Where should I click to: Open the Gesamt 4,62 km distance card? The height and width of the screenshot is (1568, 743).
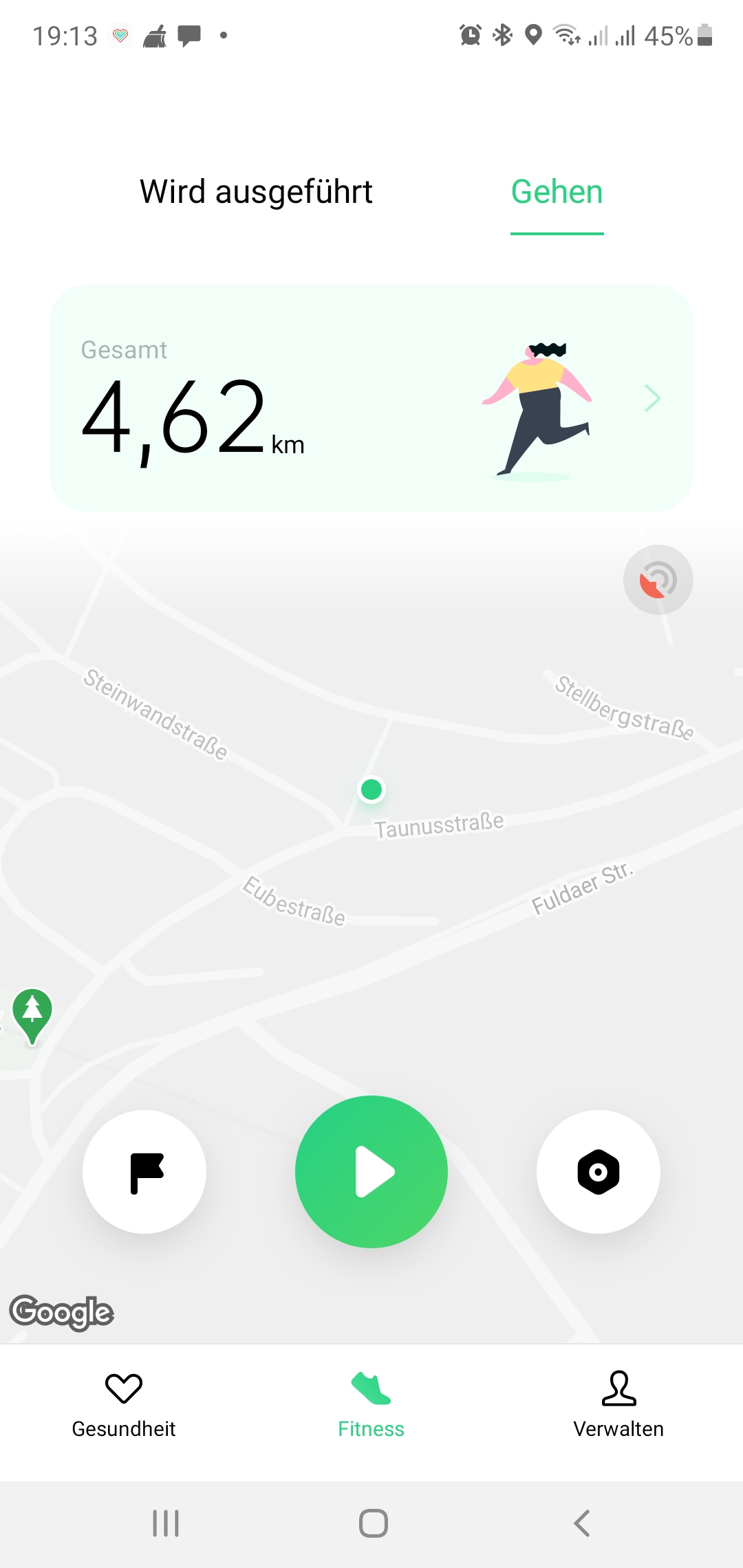click(x=371, y=398)
